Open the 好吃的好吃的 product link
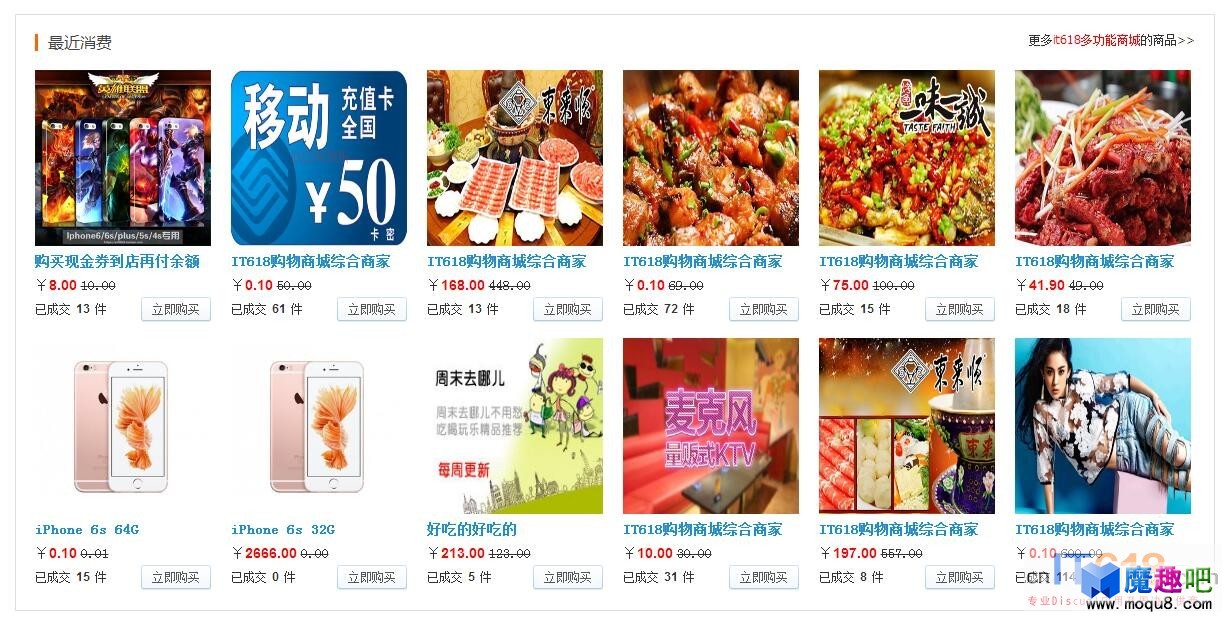Screen dimensions: 1227x617 point(471,529)
